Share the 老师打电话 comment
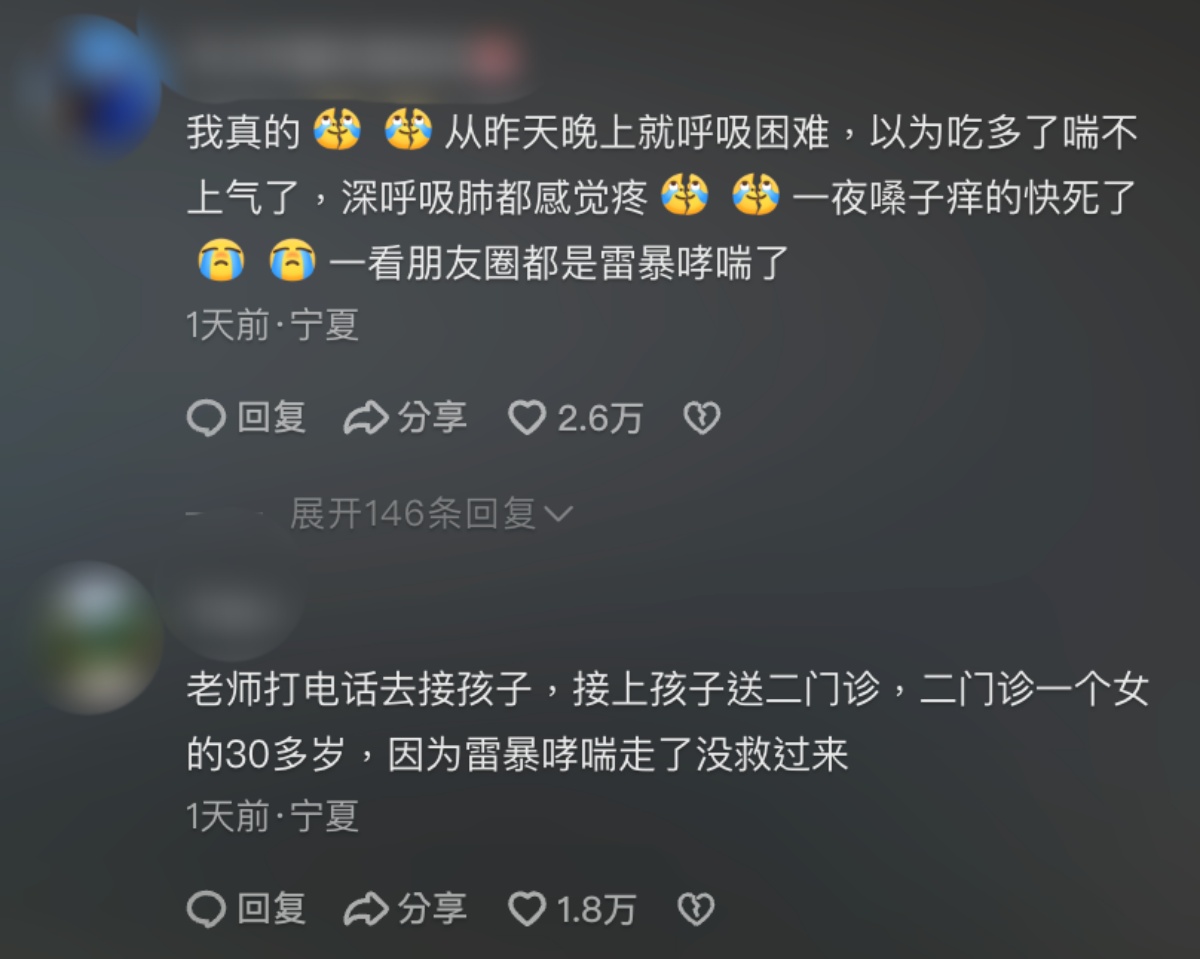1200x959 pixels. coord(405,909)
